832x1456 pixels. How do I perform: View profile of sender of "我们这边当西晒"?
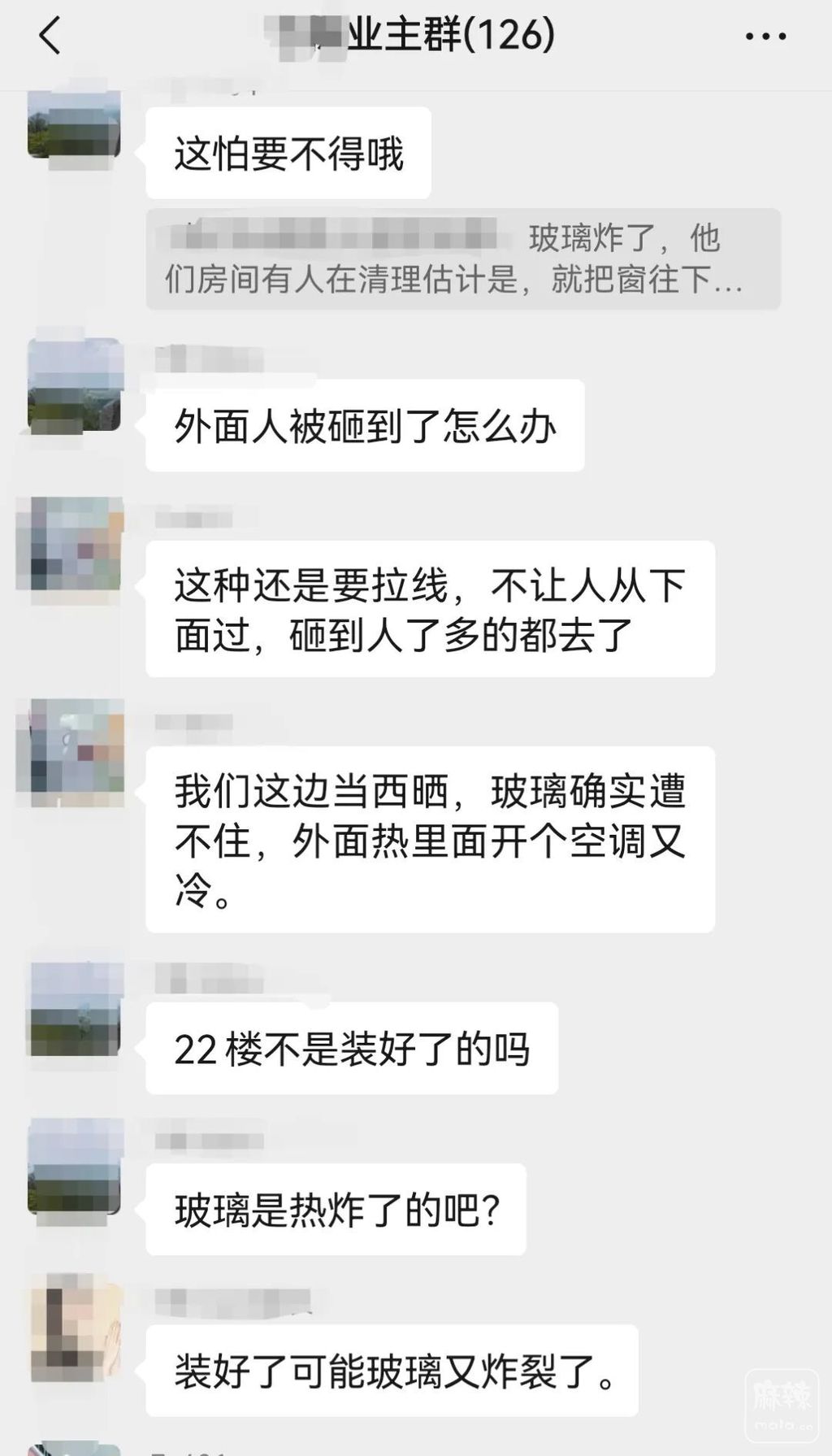click(x=70, y=745)
